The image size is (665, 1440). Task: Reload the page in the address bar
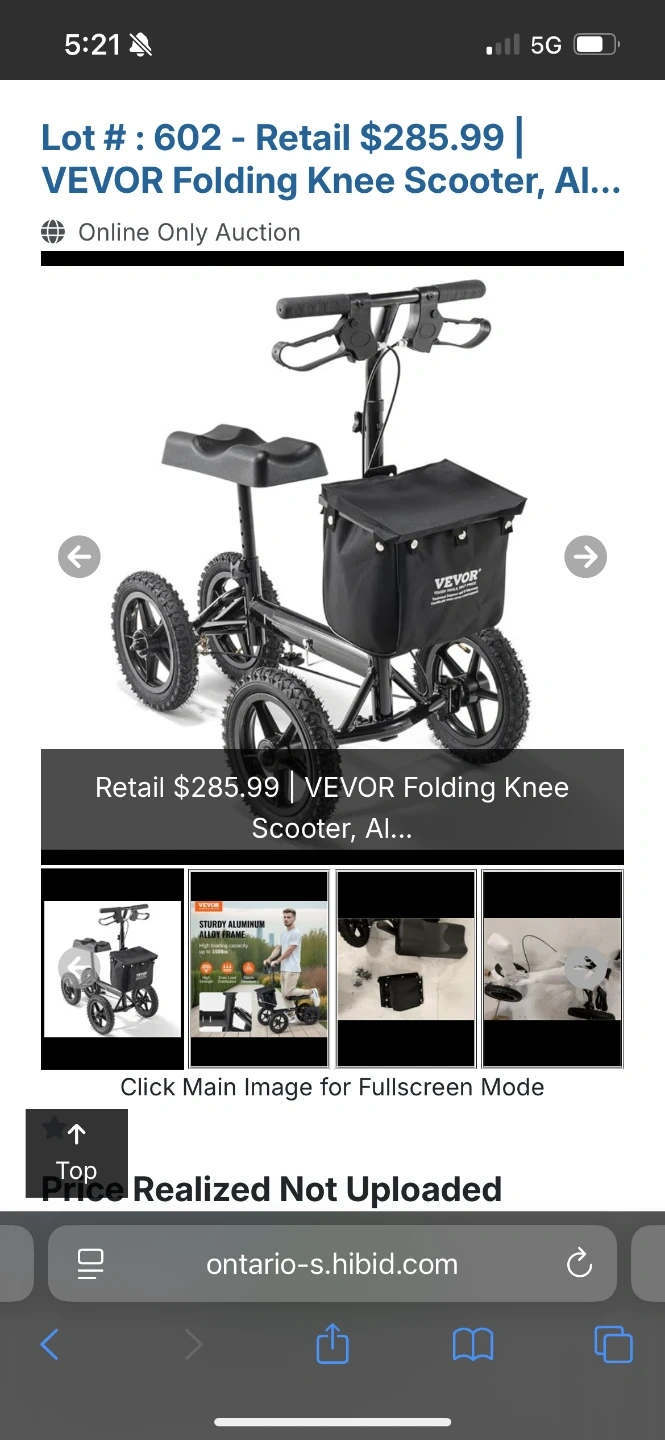(x=579, y=1264)
